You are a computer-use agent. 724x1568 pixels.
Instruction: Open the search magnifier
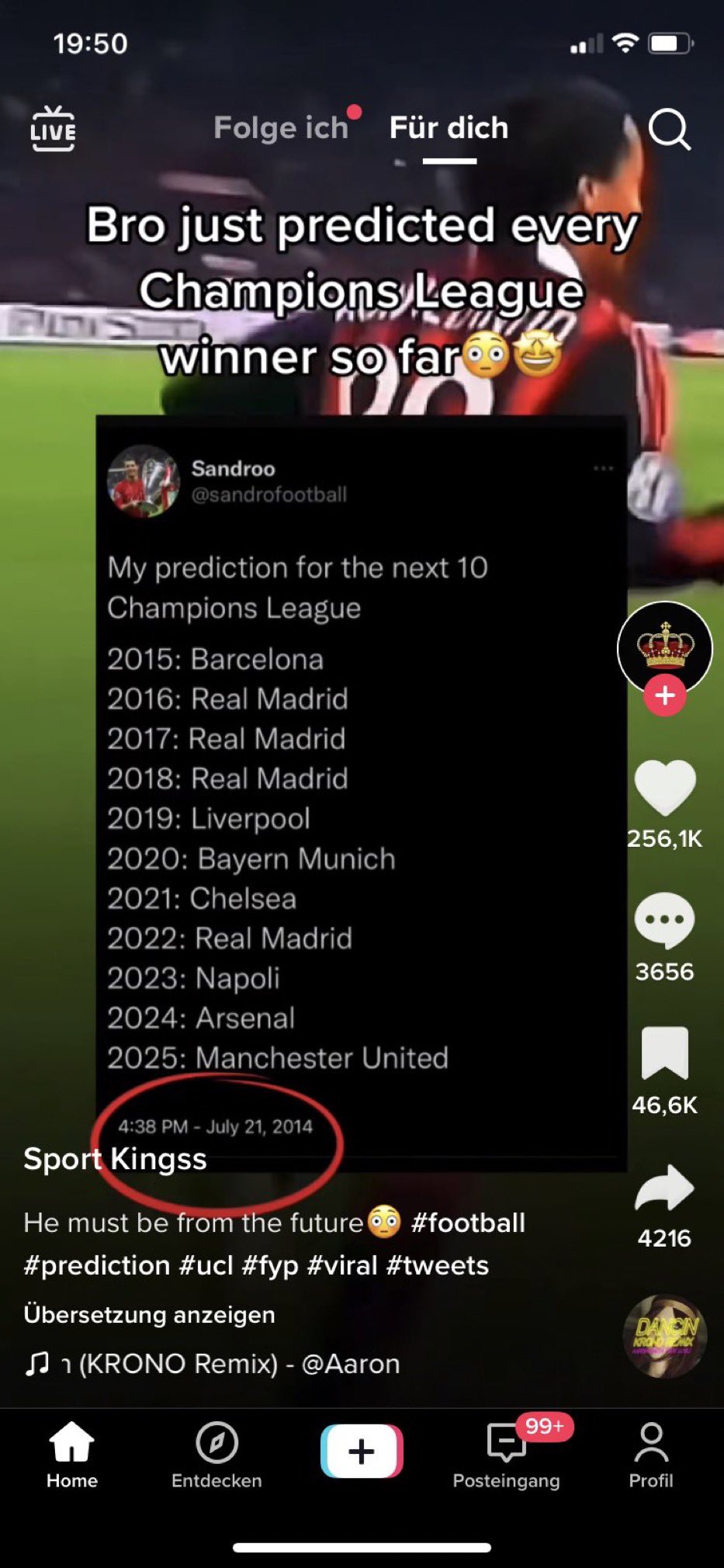click(669, 129)
